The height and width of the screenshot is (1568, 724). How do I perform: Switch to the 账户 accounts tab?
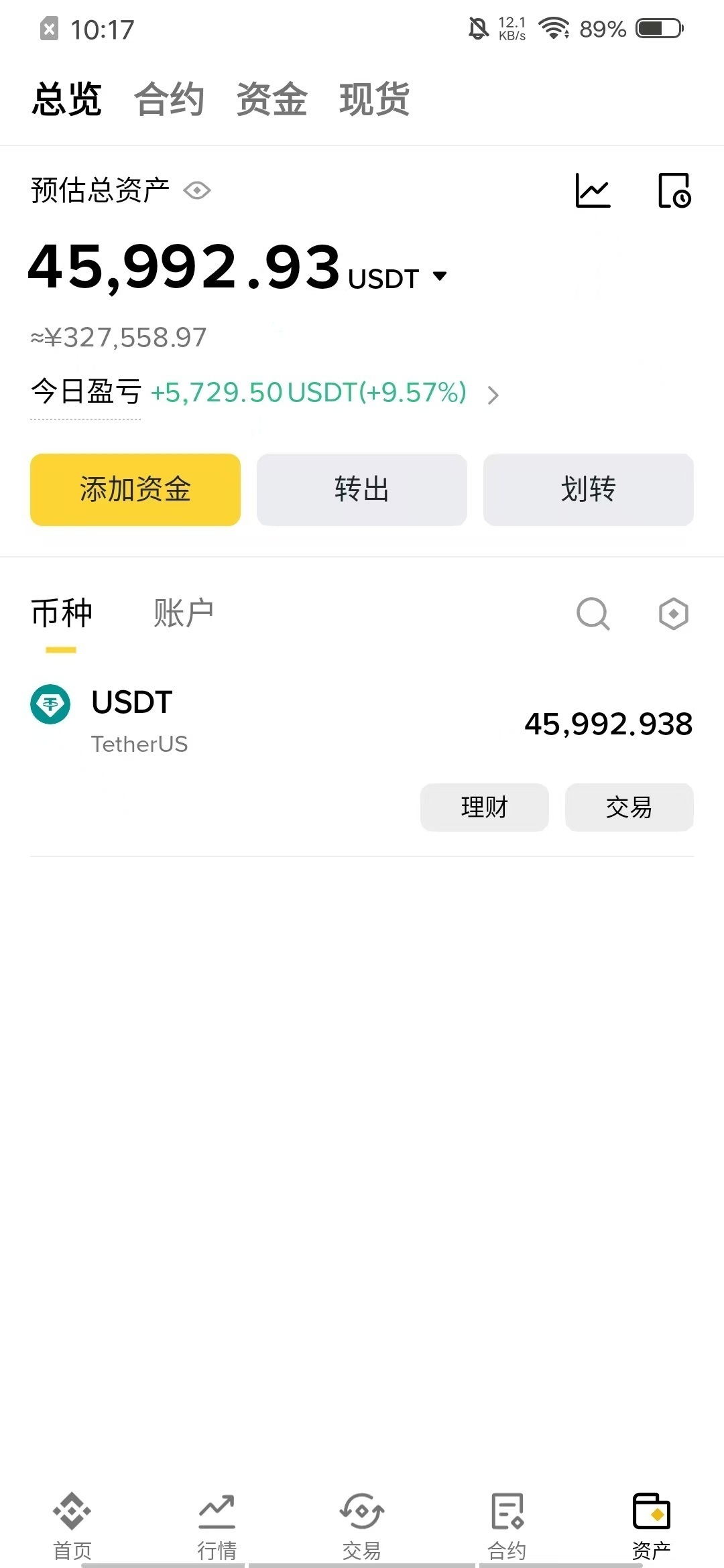coord(183,613)
